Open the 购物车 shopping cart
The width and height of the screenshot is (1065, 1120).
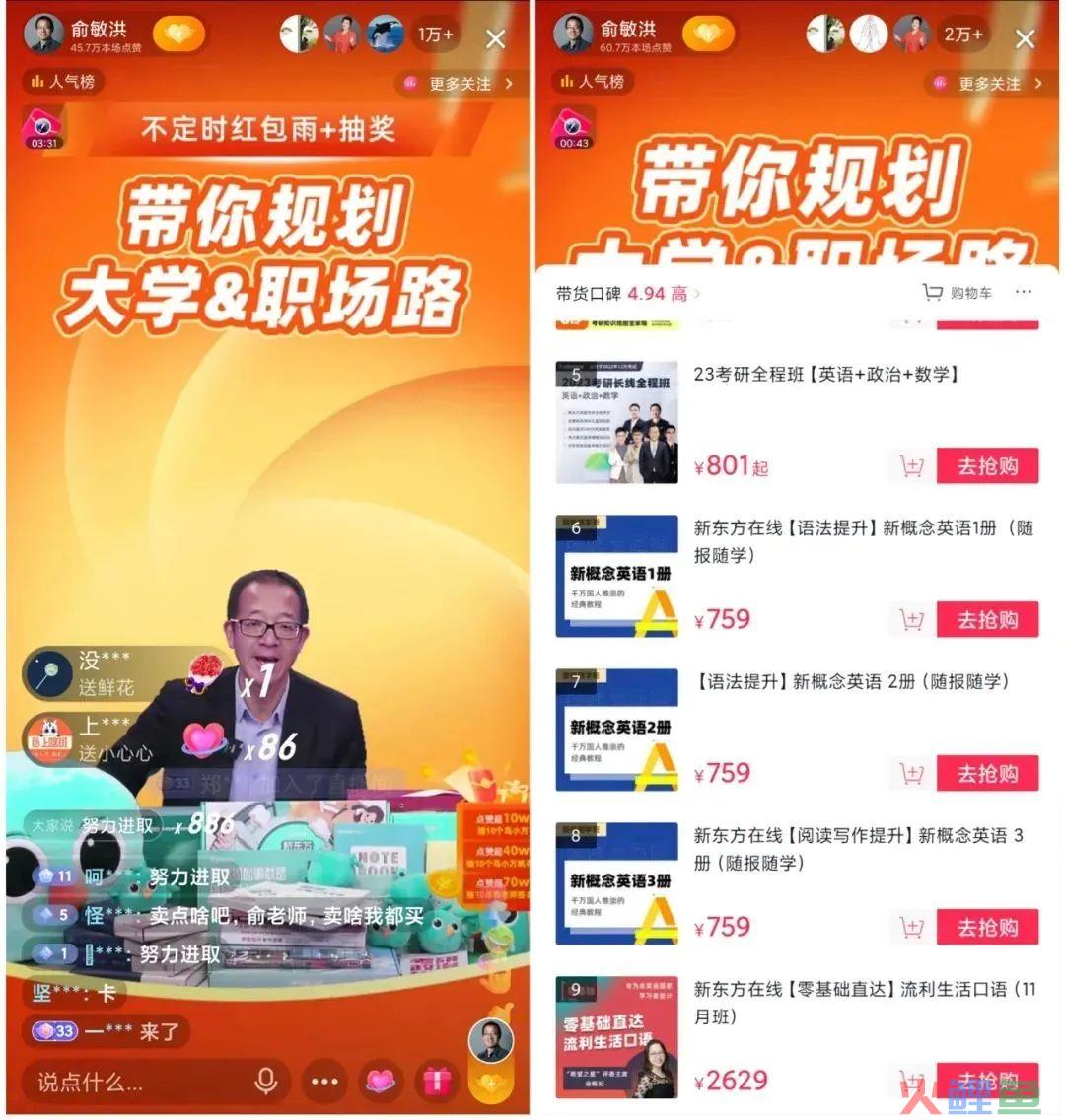[958, 293]
